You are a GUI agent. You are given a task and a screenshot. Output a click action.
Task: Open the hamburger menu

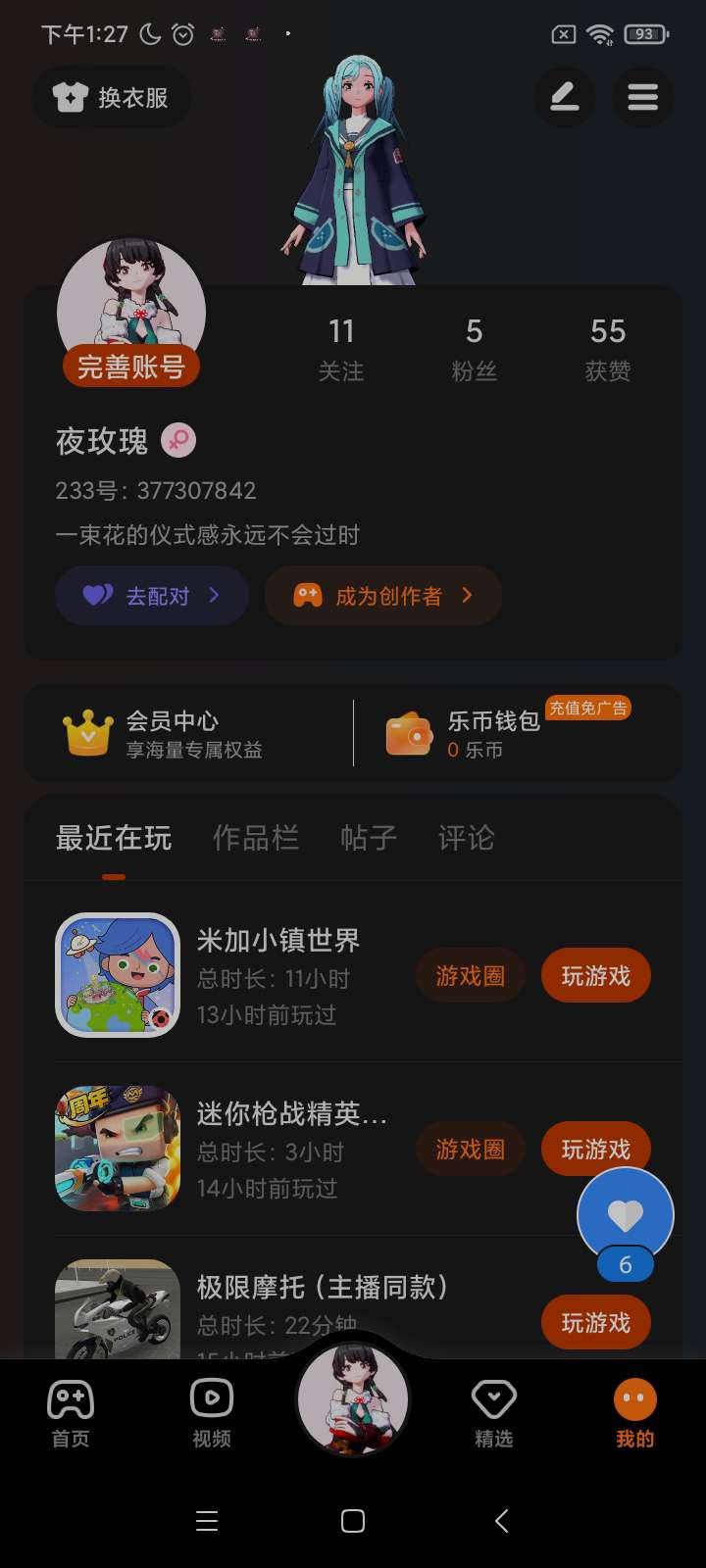click(x=642, y=97)
